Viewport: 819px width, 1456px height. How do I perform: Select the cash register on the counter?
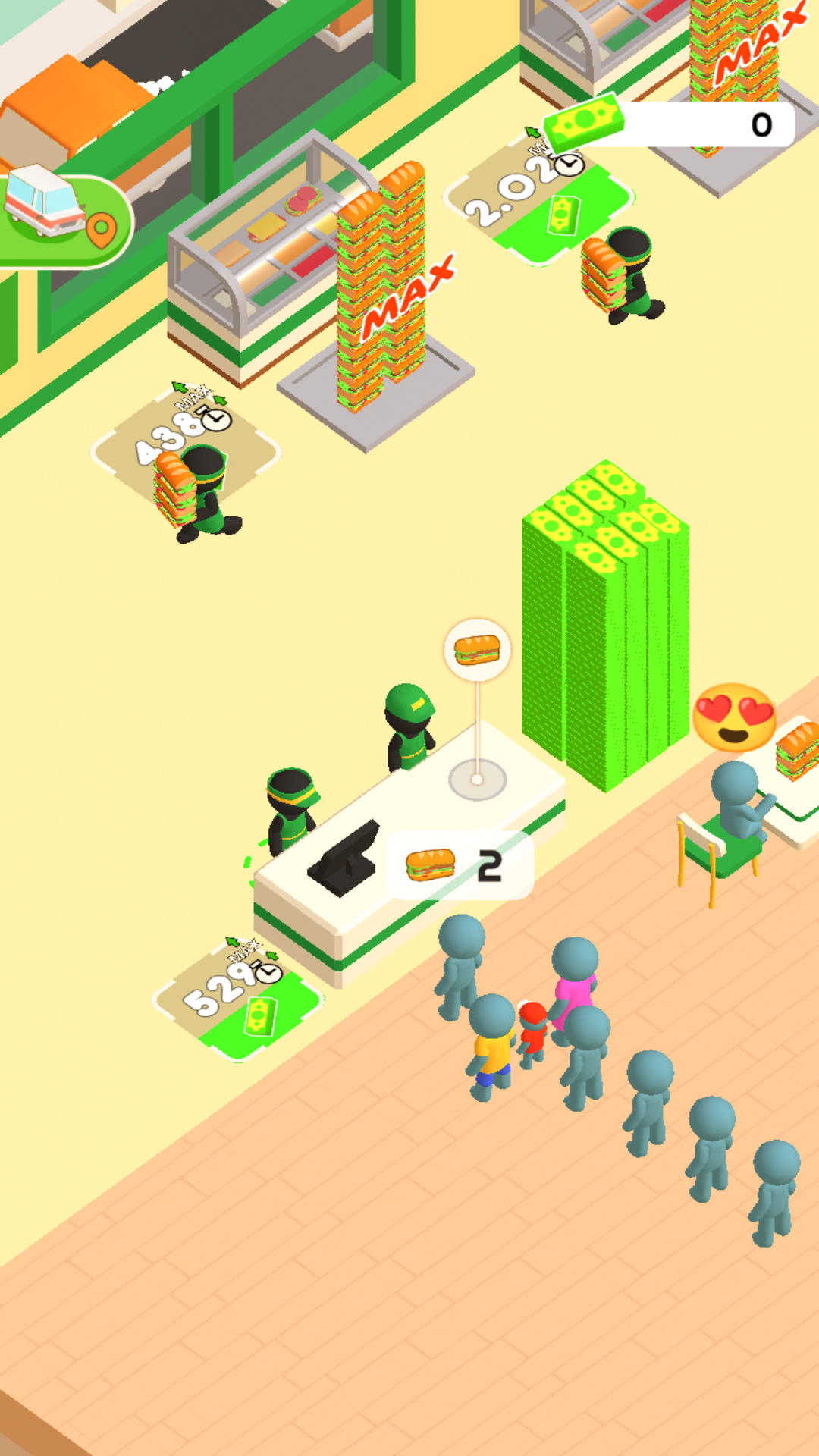[349, 857]
